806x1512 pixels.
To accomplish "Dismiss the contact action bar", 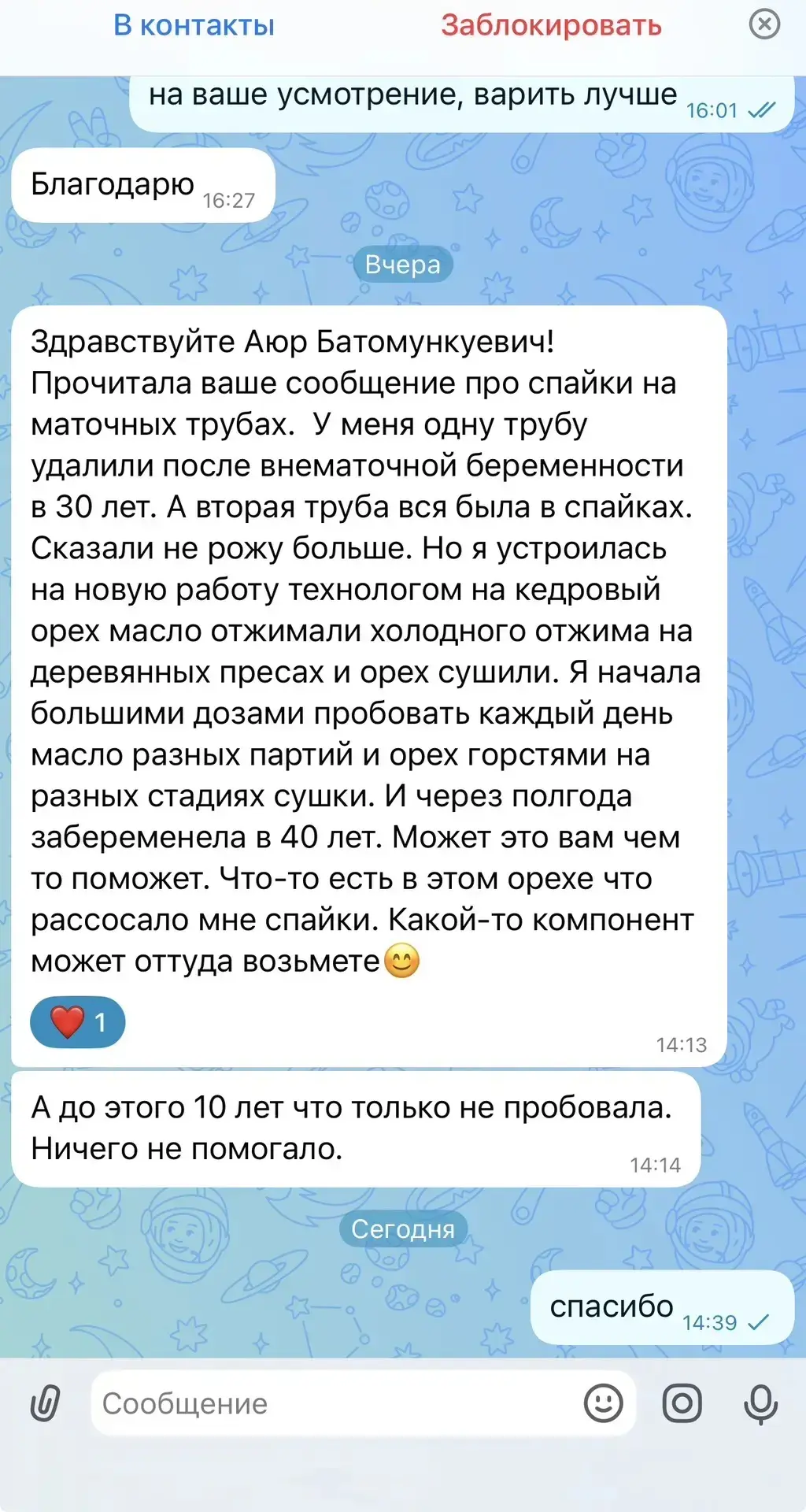I will 764,24.
